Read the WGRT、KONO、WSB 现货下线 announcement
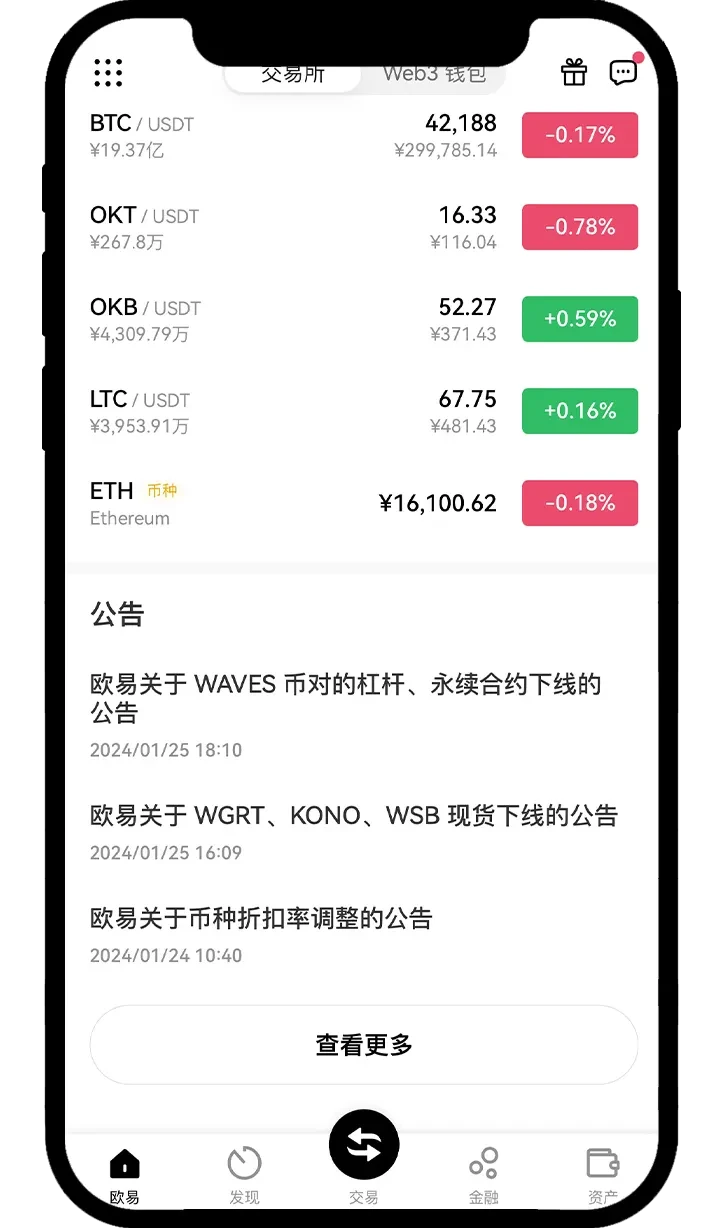The height and width of the screenshot is (1228, 723). coord(354,816)
